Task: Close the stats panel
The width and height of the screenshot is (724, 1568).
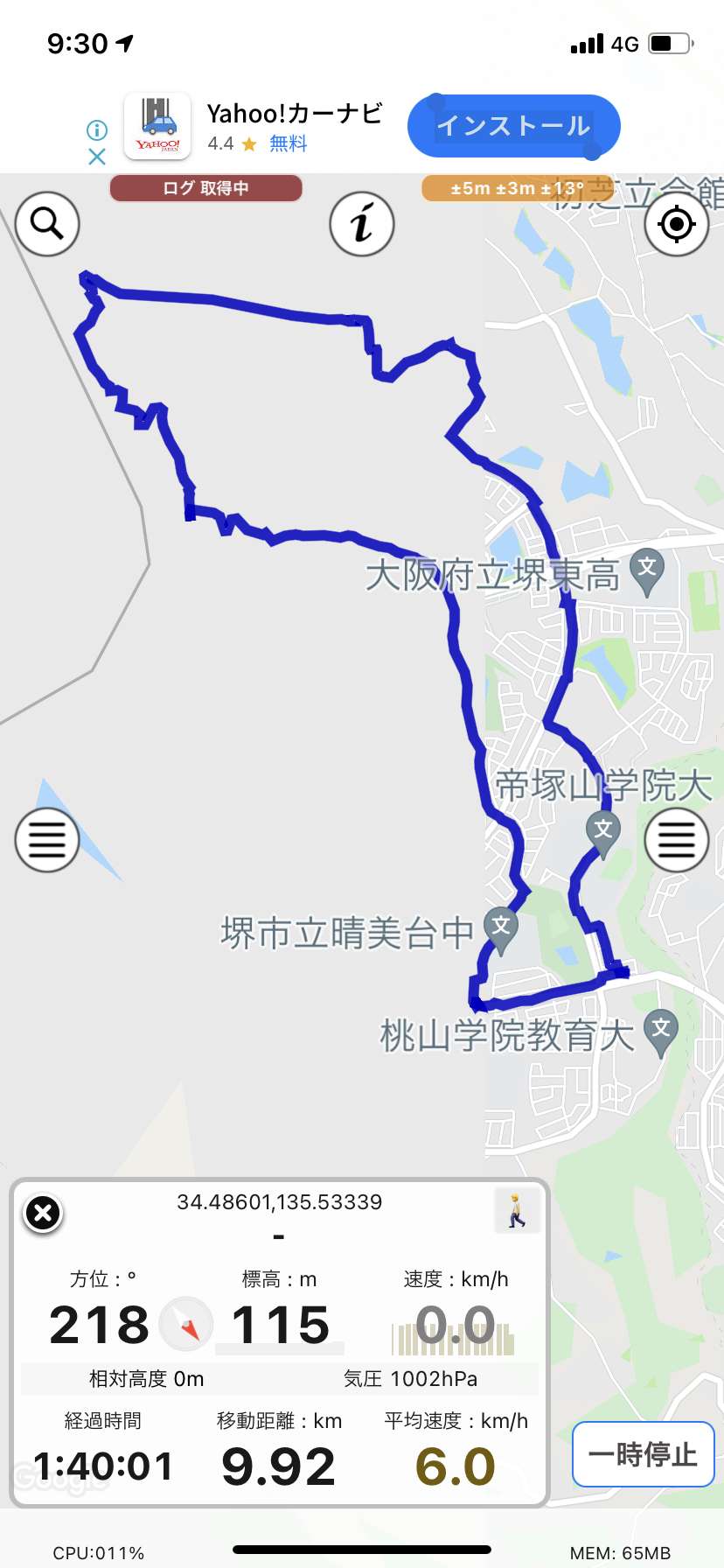Action: [43, 1214]
